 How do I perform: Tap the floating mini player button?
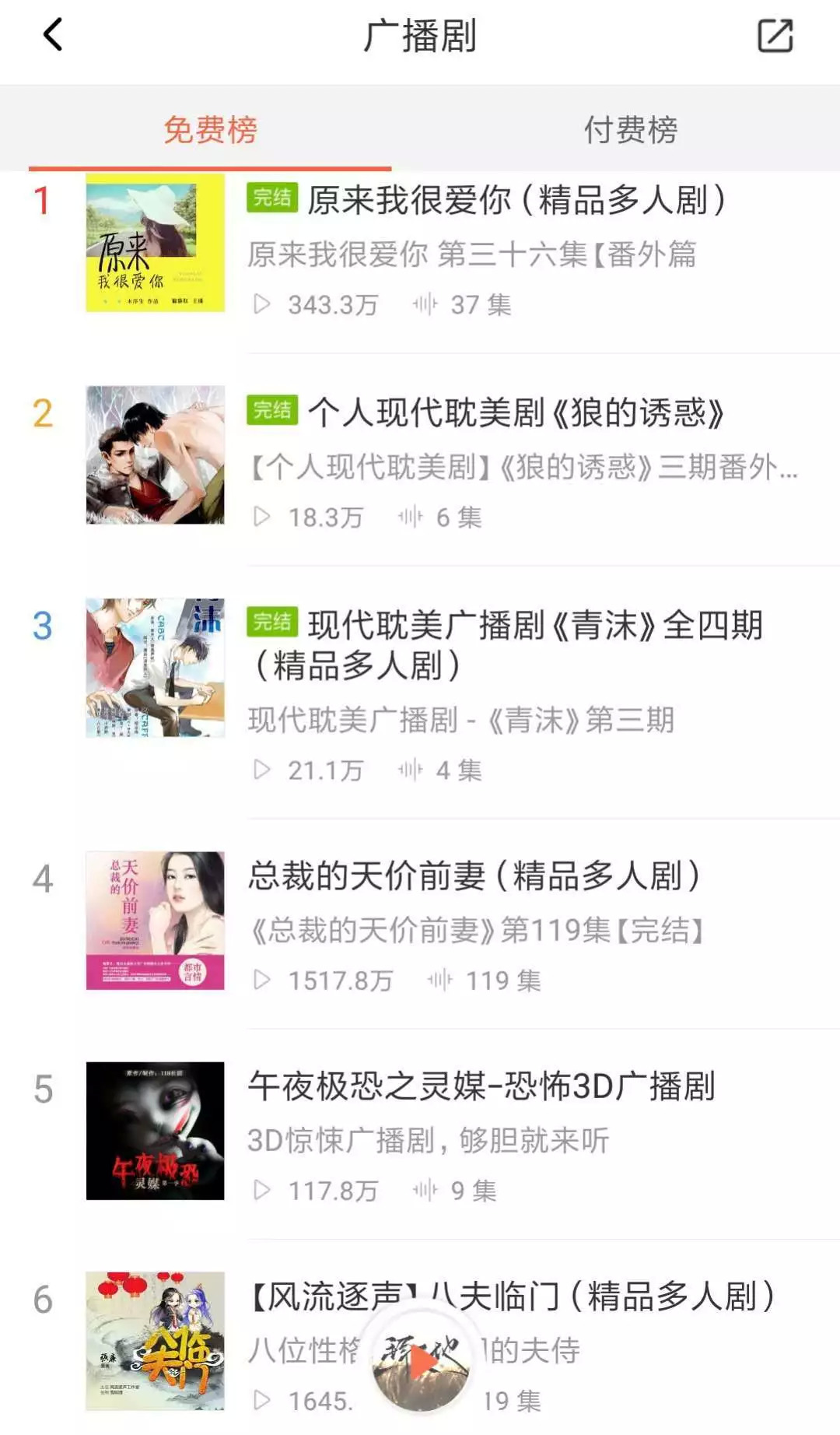click(422, 1362)
